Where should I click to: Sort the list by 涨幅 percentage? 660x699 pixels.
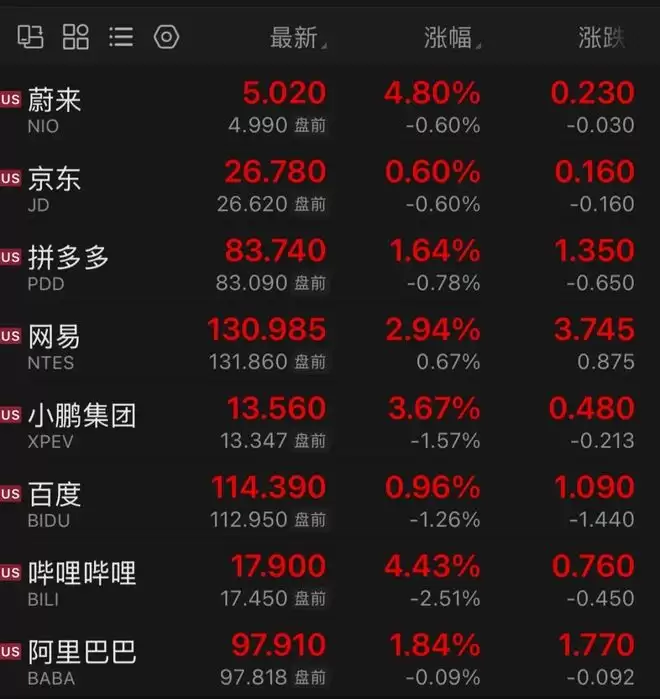click(x=452, y=37)
